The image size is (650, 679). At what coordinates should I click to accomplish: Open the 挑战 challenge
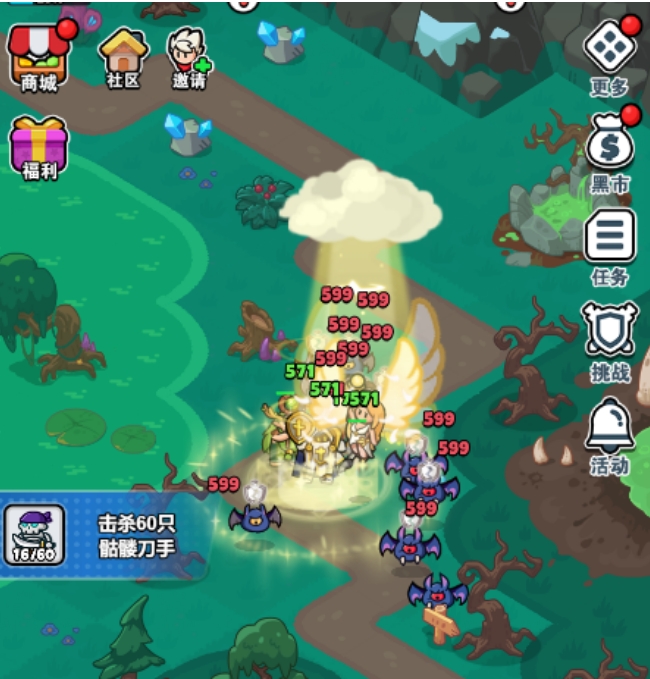(x=609, y=338)
